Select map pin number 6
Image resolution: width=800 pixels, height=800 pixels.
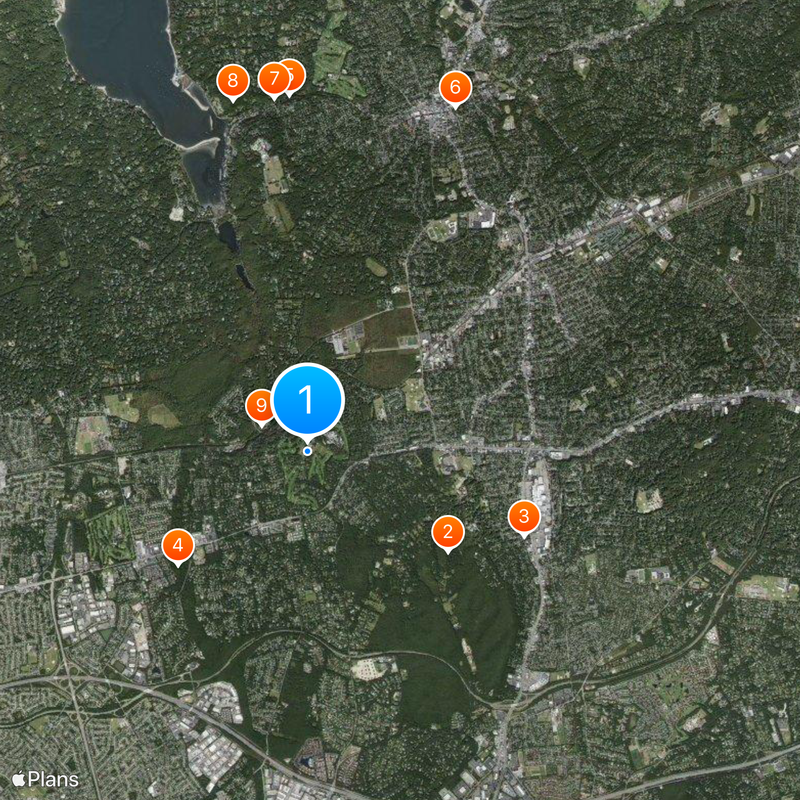pyautogui.click(x=455, y=88)
